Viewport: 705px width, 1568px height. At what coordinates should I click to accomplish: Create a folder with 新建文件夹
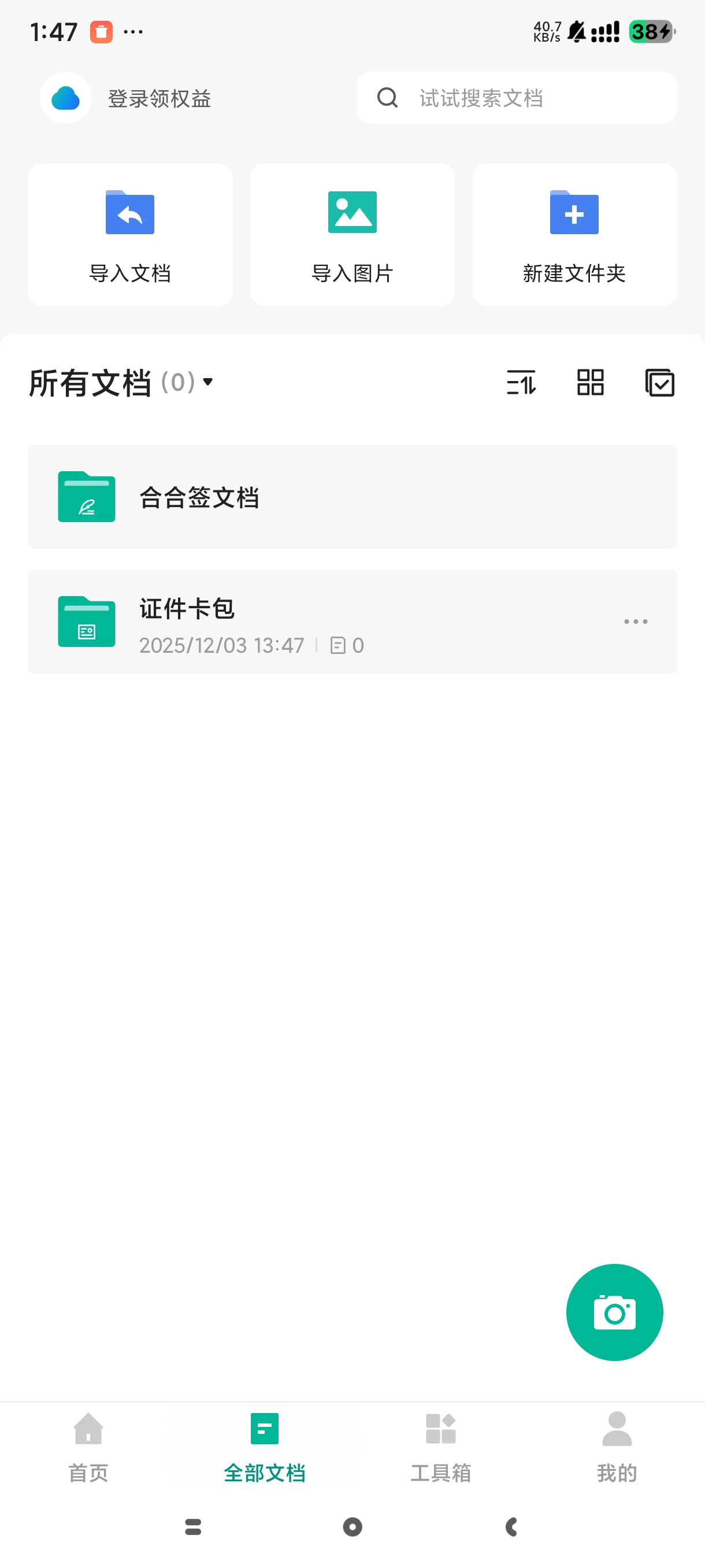tap(574, 234)
